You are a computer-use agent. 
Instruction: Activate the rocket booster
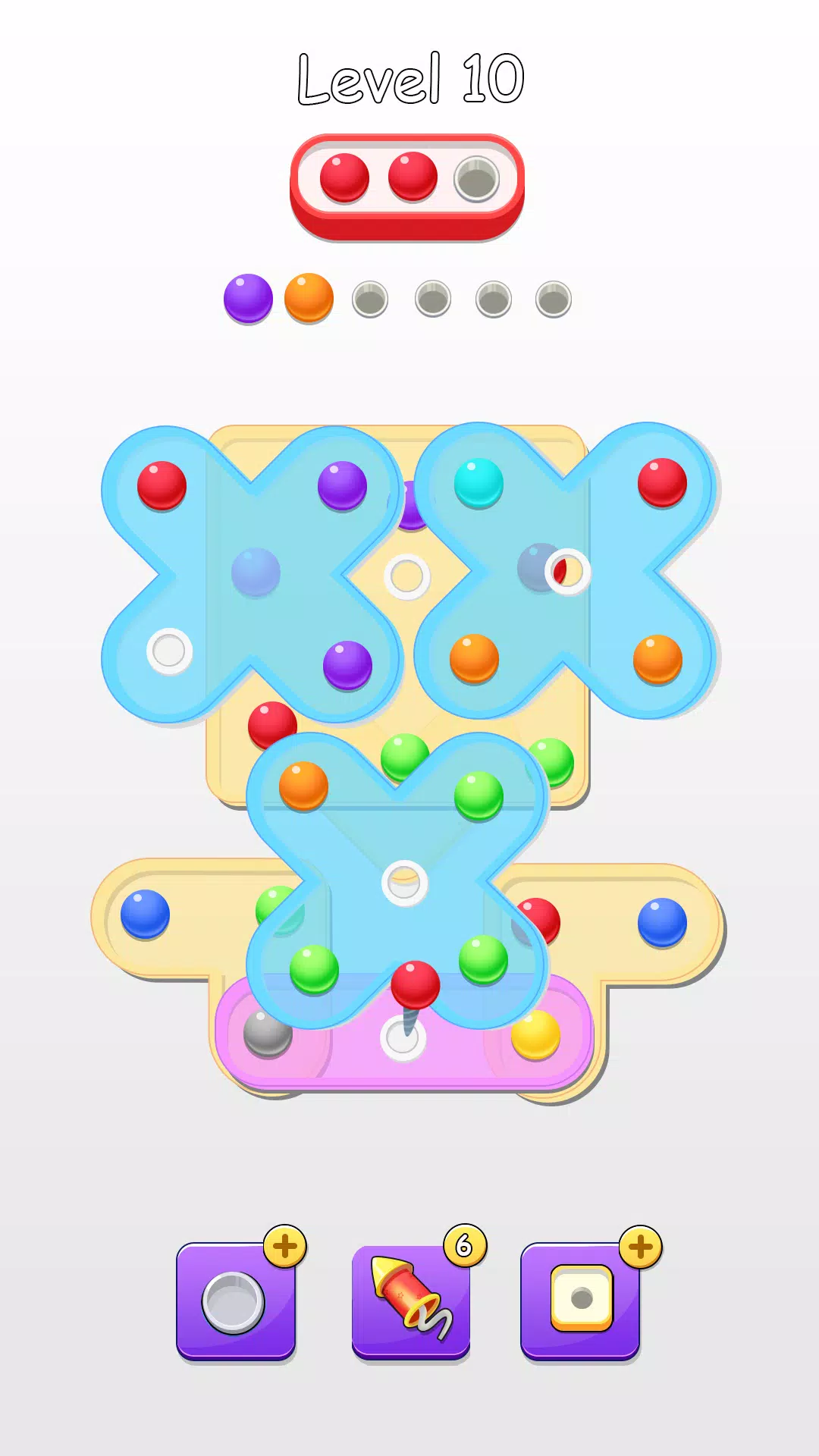click(411, 1300)
